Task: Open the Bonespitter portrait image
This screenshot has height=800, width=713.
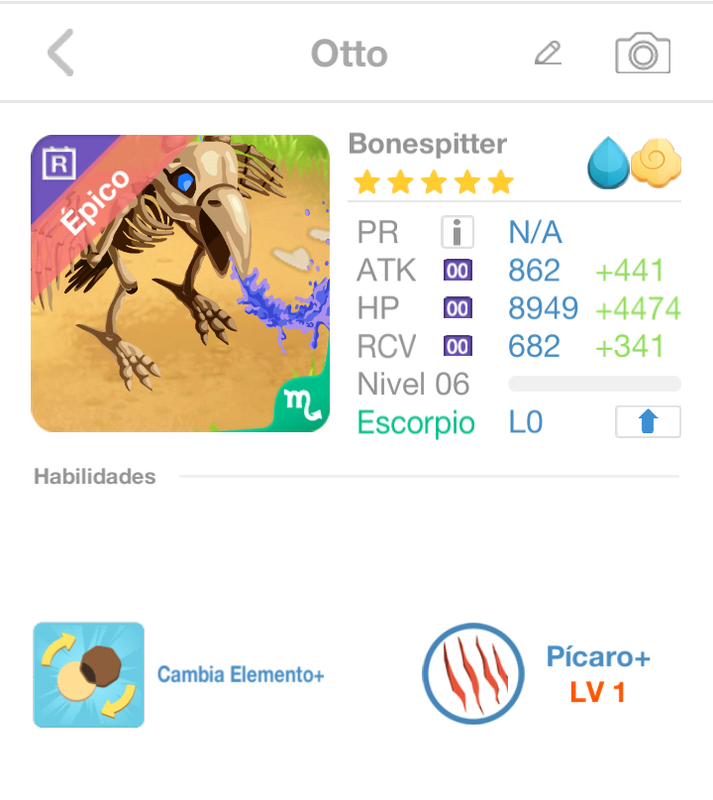Action: pos(180,284)
